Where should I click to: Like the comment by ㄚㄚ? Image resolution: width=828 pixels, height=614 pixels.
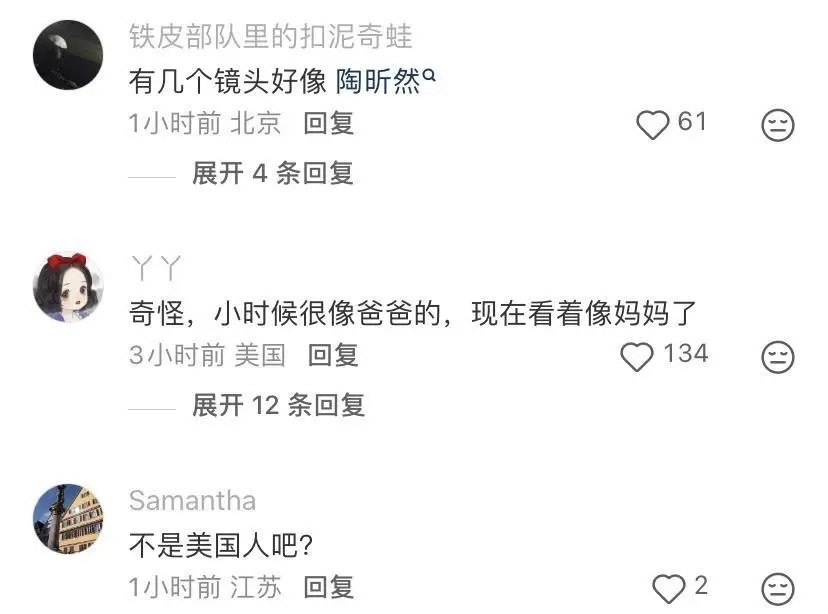pyautogui.click(x=637, y=356)
